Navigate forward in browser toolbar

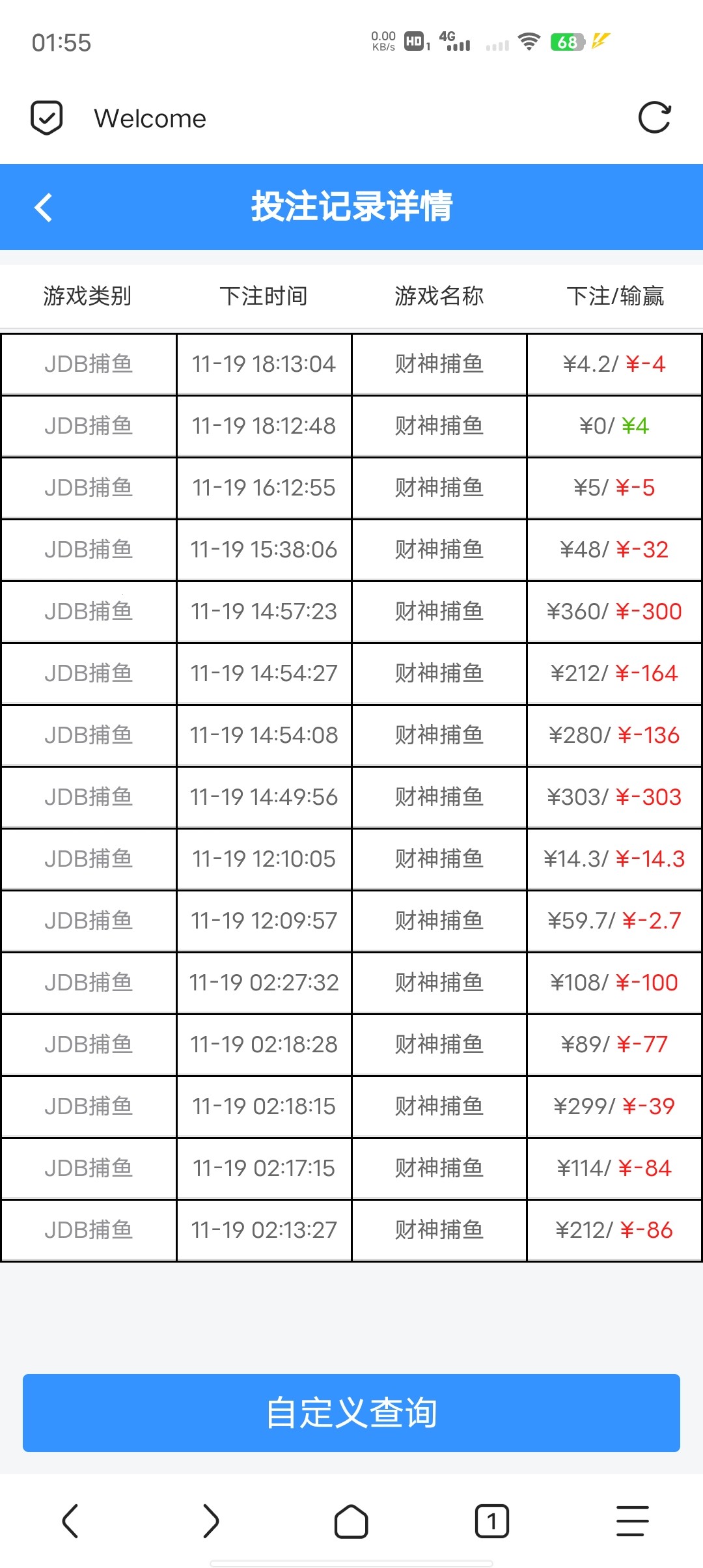click(x=211, y=1521)
